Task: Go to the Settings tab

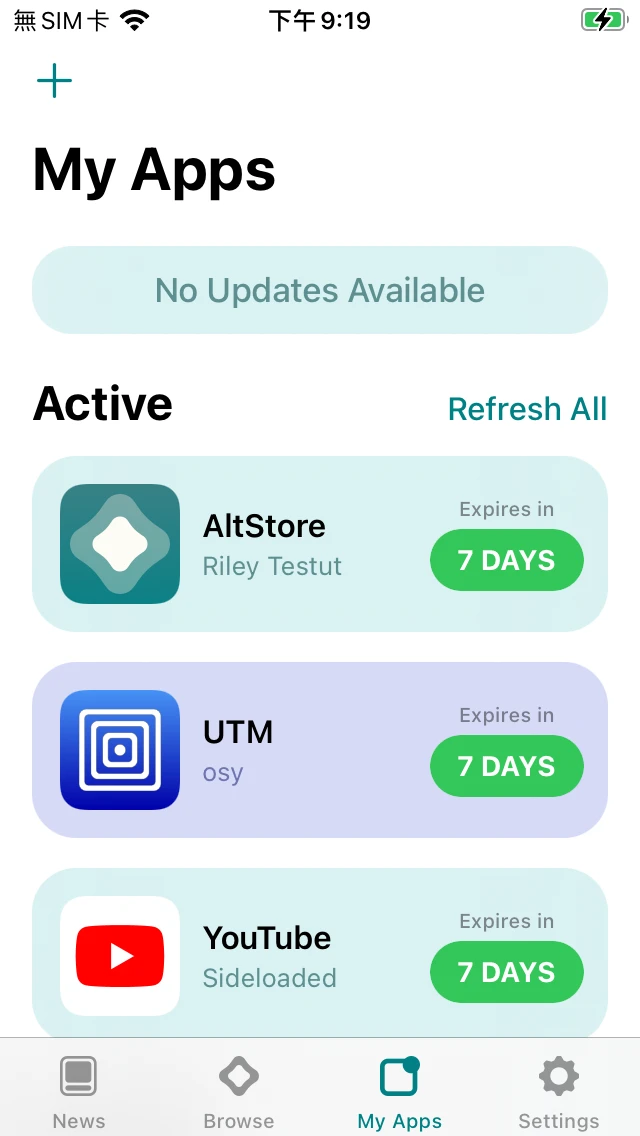Action: (x=559, y=1090)
